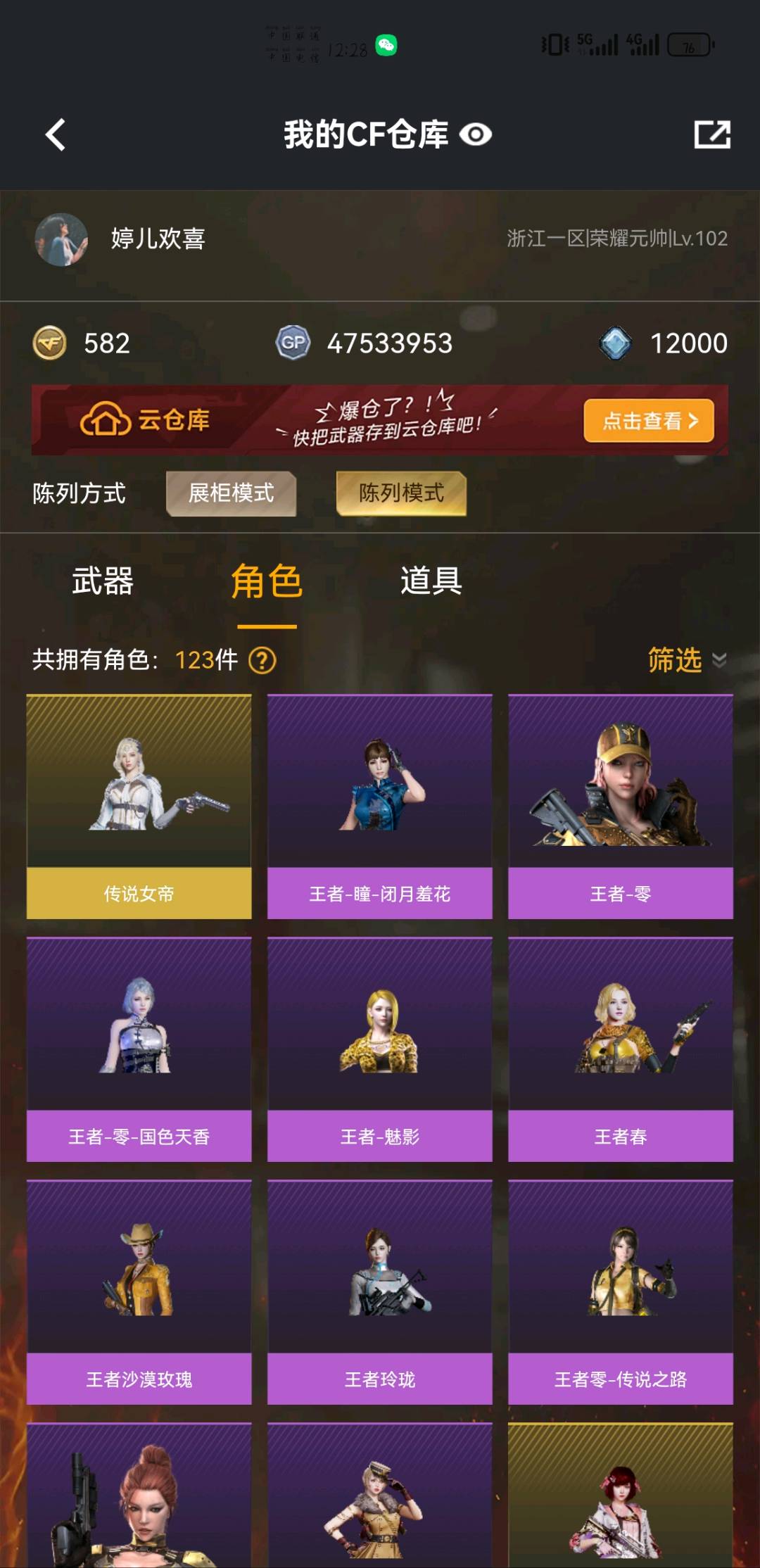Select 陈列模式 display mode
Viewport: 760px width, 1568px height.
401,493
